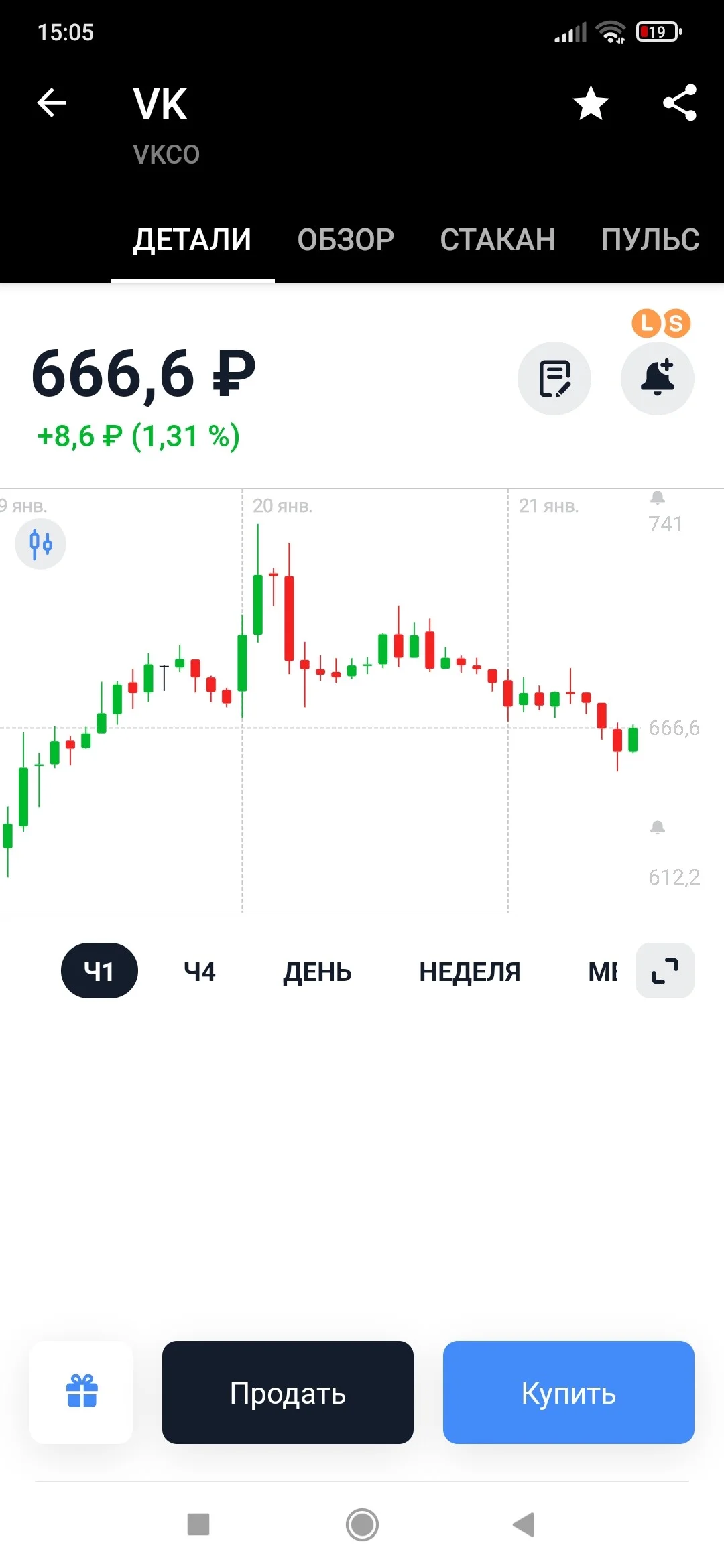Image resolution: width=724 pixels, height=1568 pixels.
Task: Switch to the ПУЛЬС tab
Action: click(x=650, y=240)
